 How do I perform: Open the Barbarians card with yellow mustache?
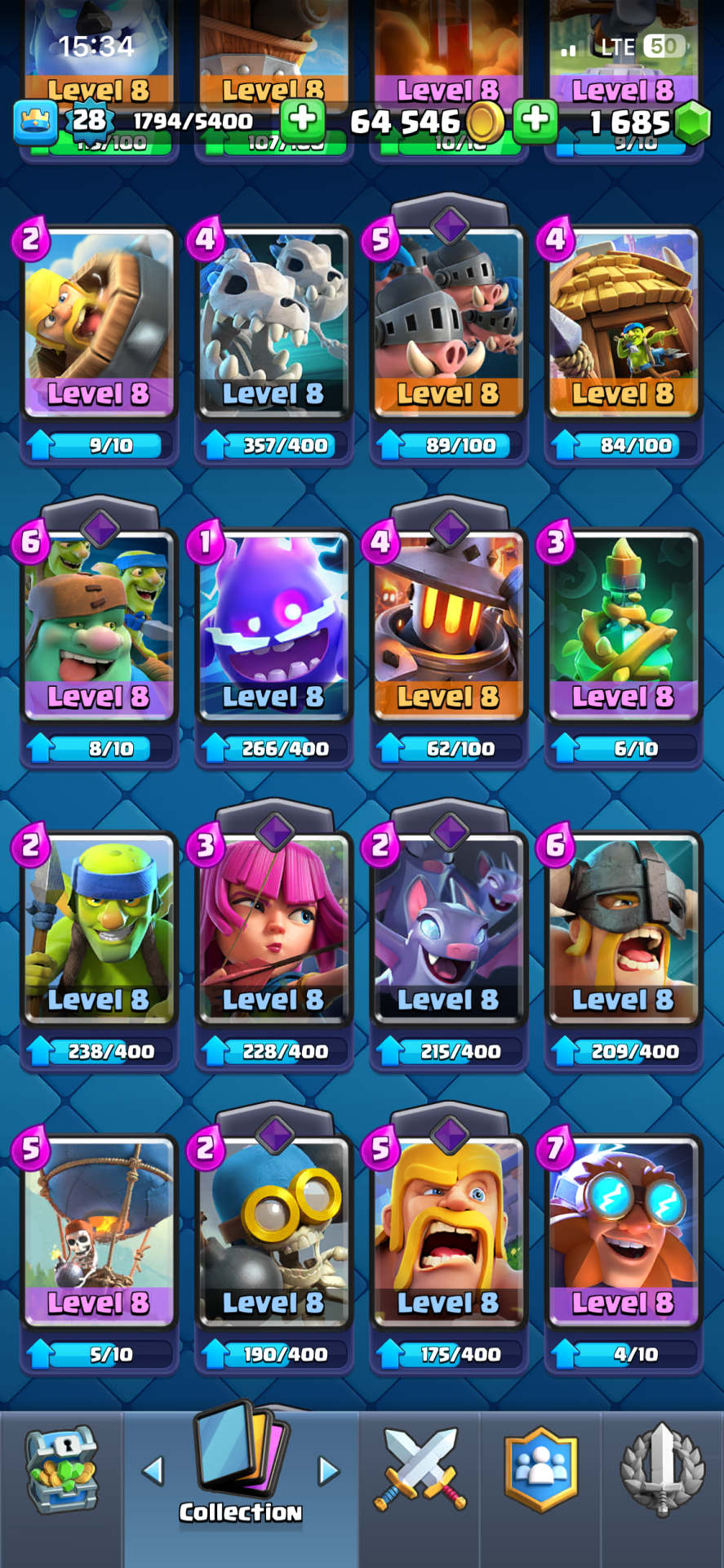(448, 1232)
